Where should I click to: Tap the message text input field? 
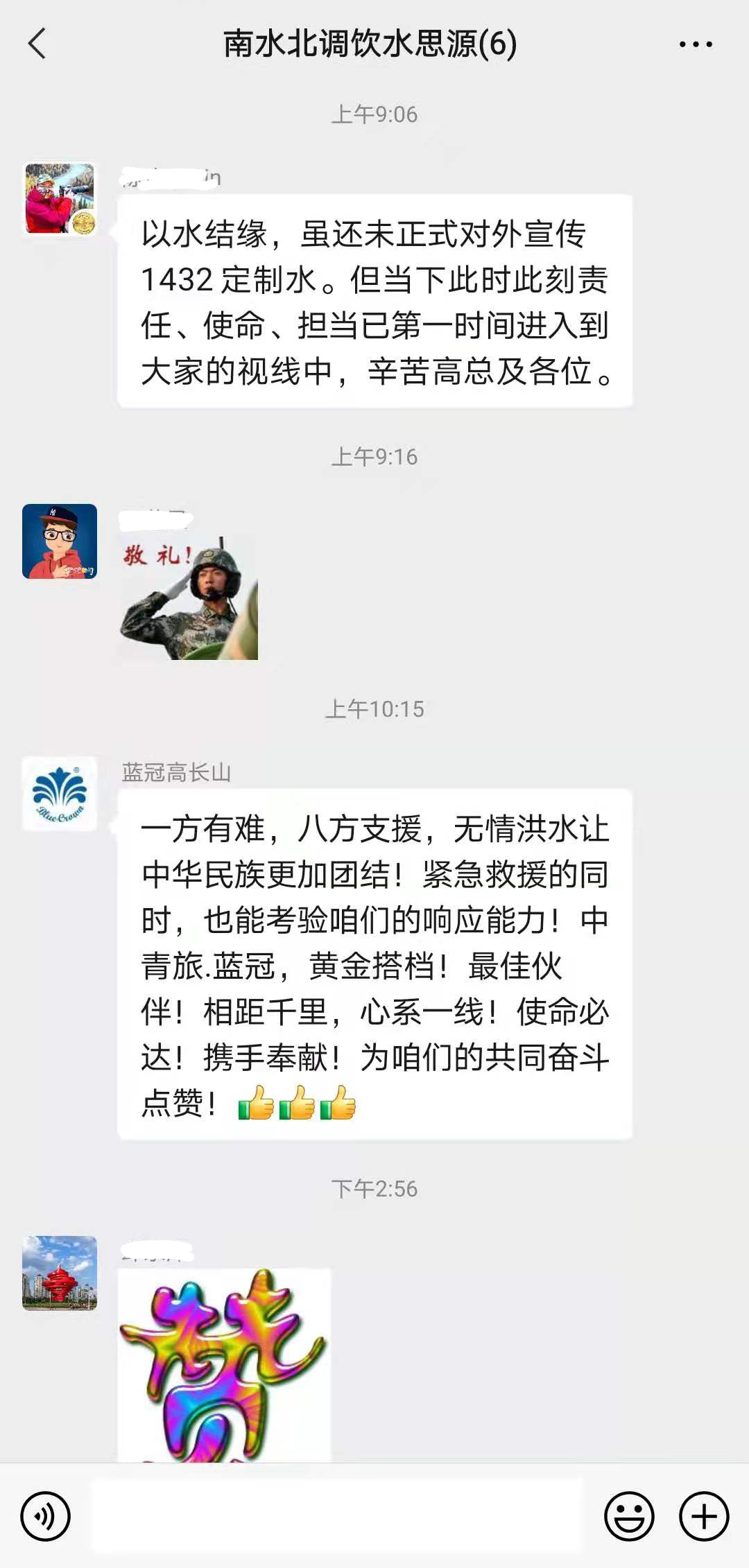pos(337,1516)
